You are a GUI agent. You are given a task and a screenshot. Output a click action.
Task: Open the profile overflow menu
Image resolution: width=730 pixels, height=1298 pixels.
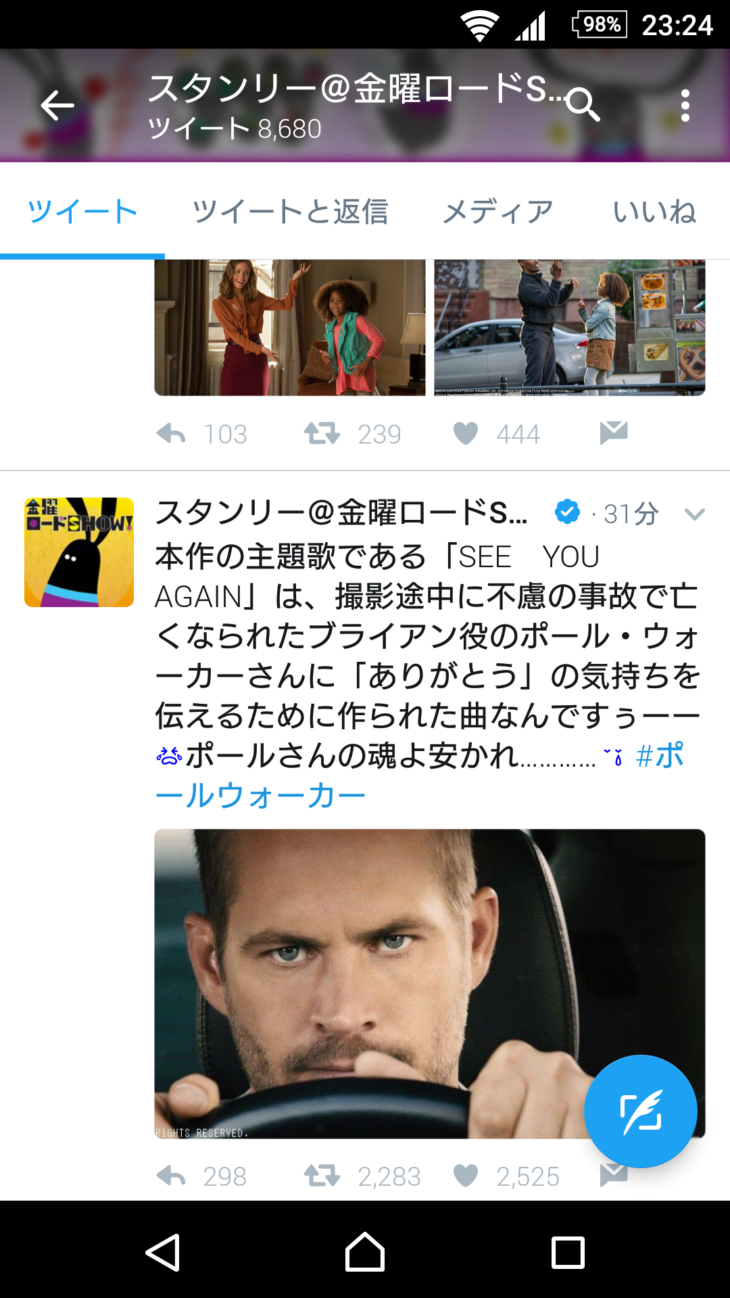(685, 105)
